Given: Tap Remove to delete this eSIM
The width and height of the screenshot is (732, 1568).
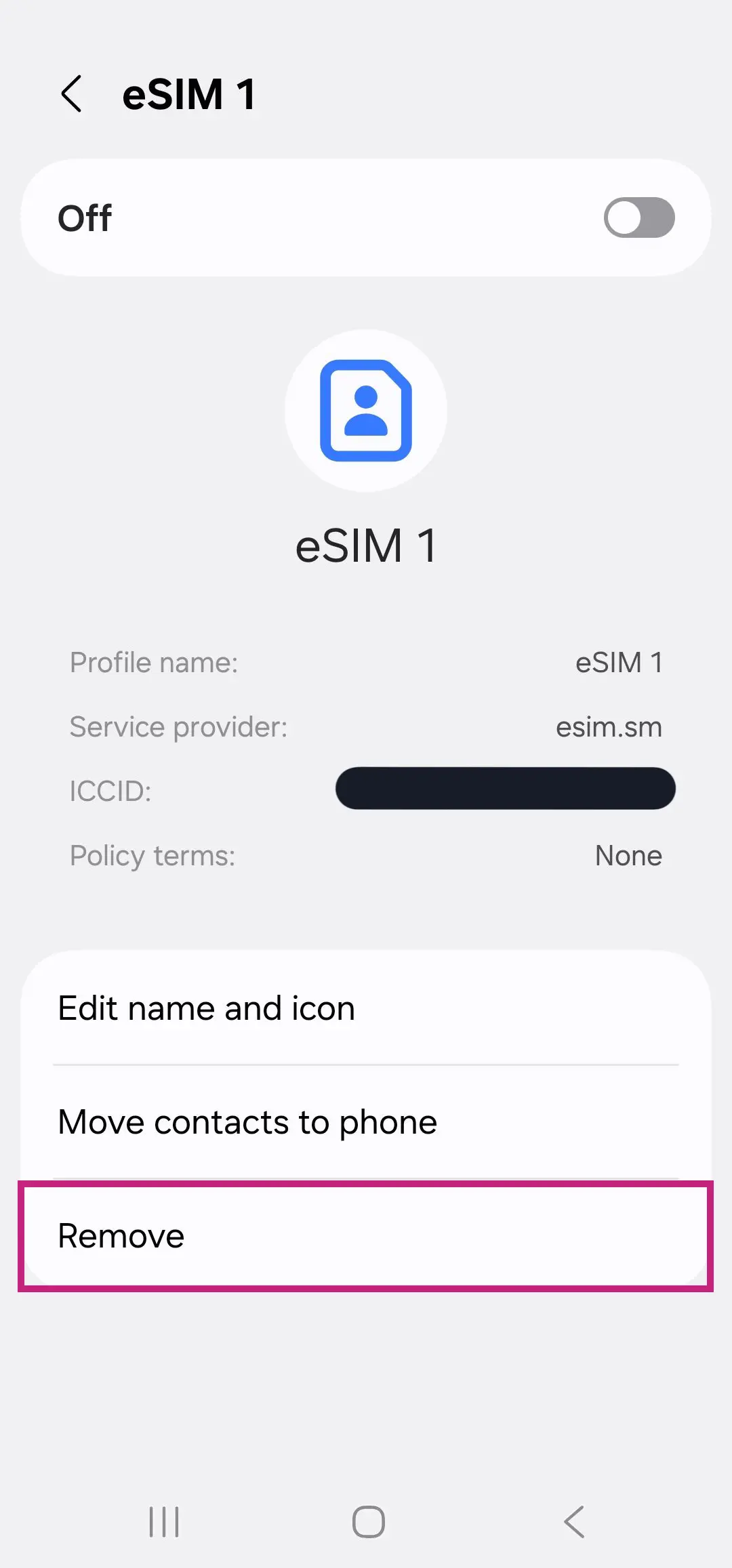Looking at the screenshot, I should pos(366,1236).
